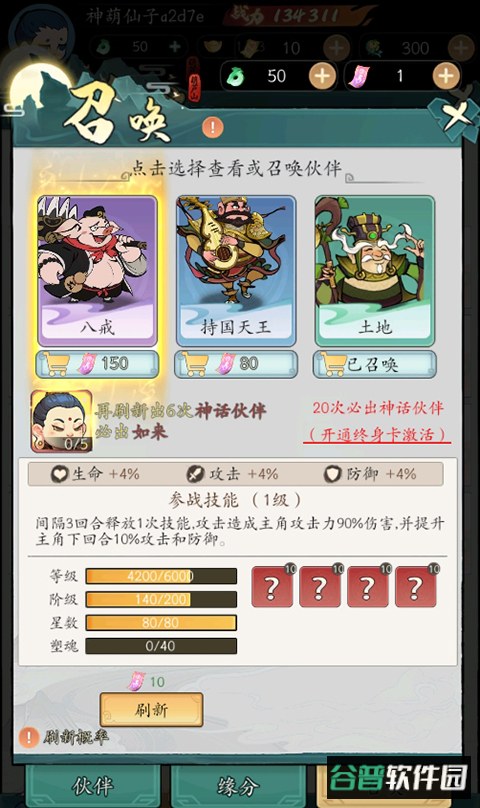The height and width of the screenshot is (808, 480).
Task: View the 土地 companion card
Action: point(375,271)
